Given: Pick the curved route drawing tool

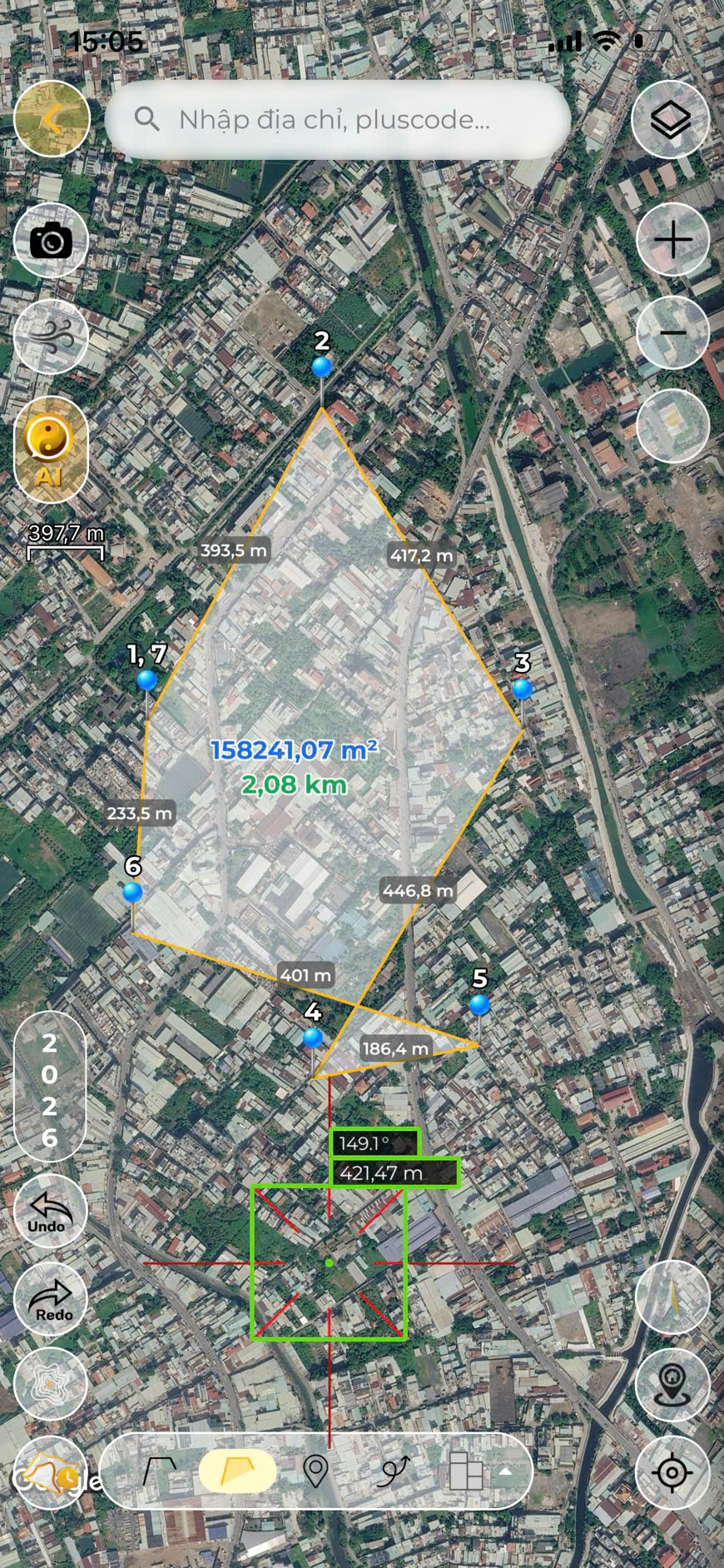Looking at the screenshot, I should tap(393, 1472).
